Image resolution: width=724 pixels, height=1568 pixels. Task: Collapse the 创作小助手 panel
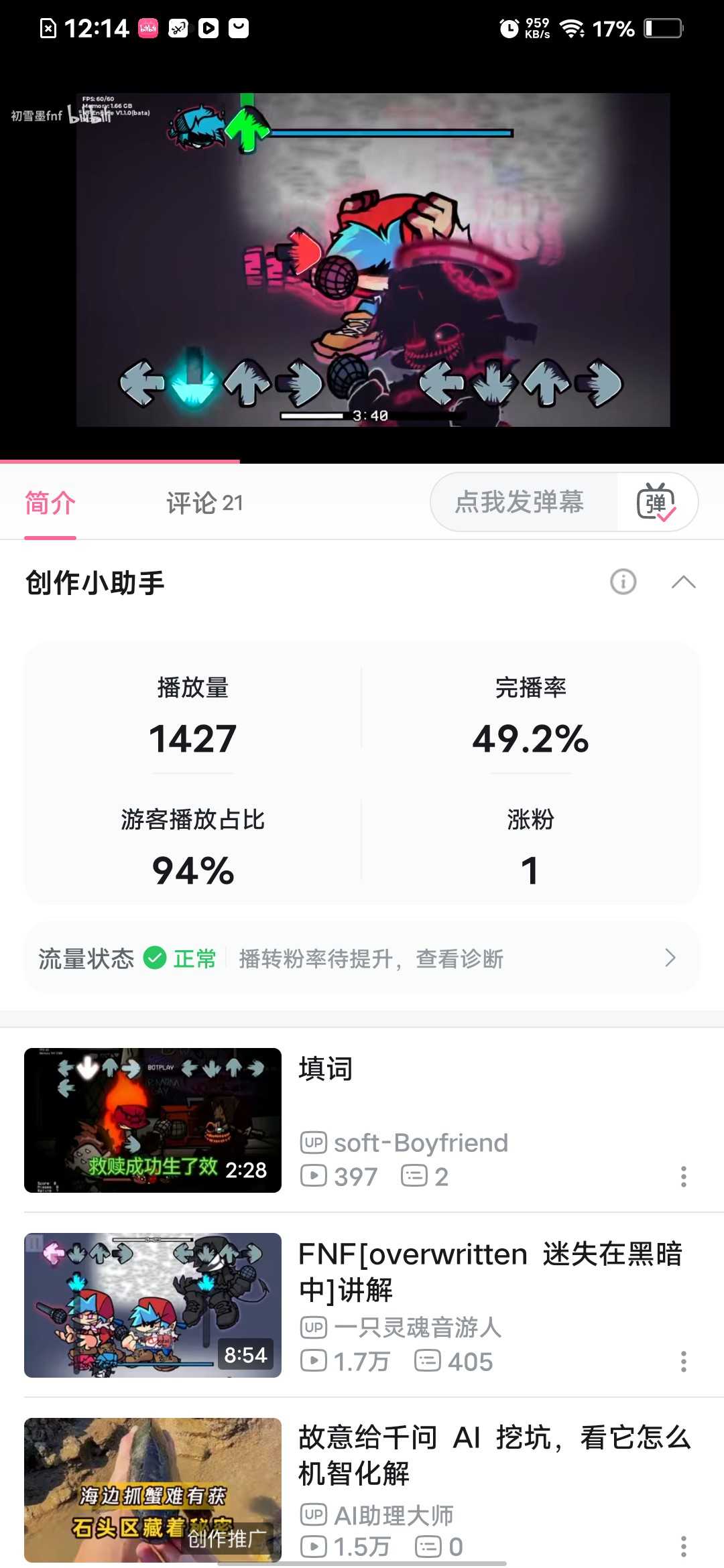pos(683,582)
